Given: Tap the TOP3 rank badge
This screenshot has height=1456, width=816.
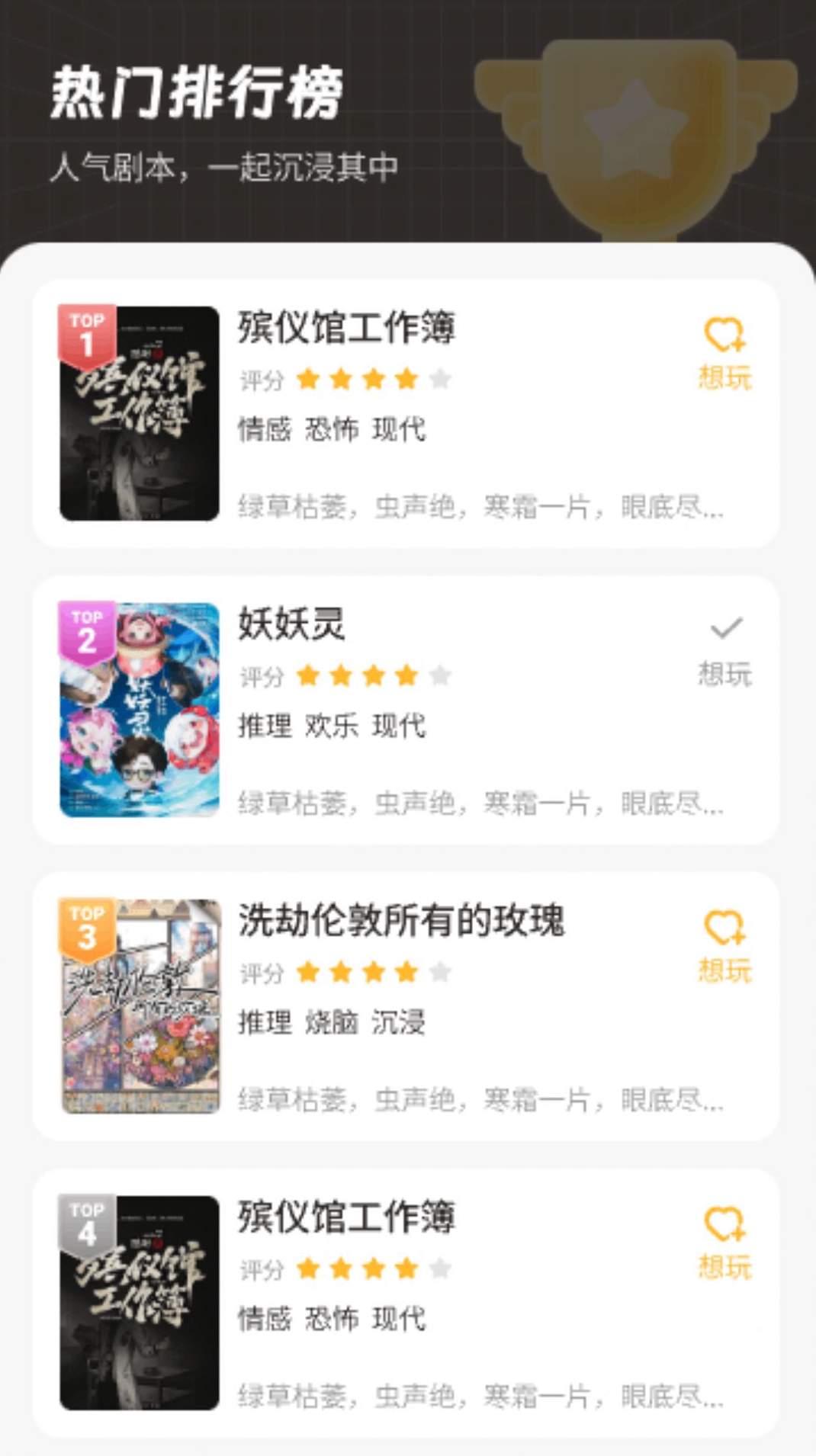Looking at the screenshot, I should [x=86, y=925].
